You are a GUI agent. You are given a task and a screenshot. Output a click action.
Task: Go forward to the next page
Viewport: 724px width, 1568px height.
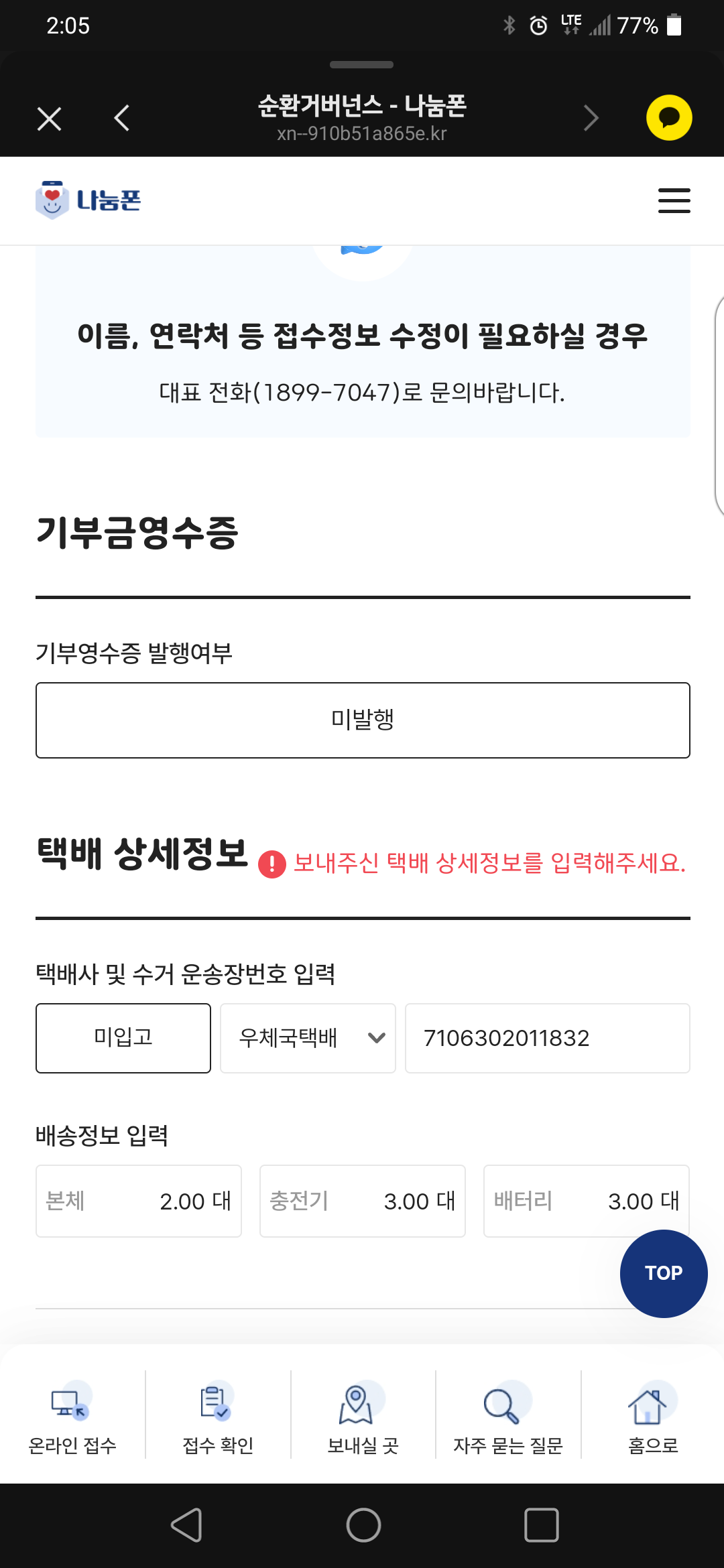[591, 119]
